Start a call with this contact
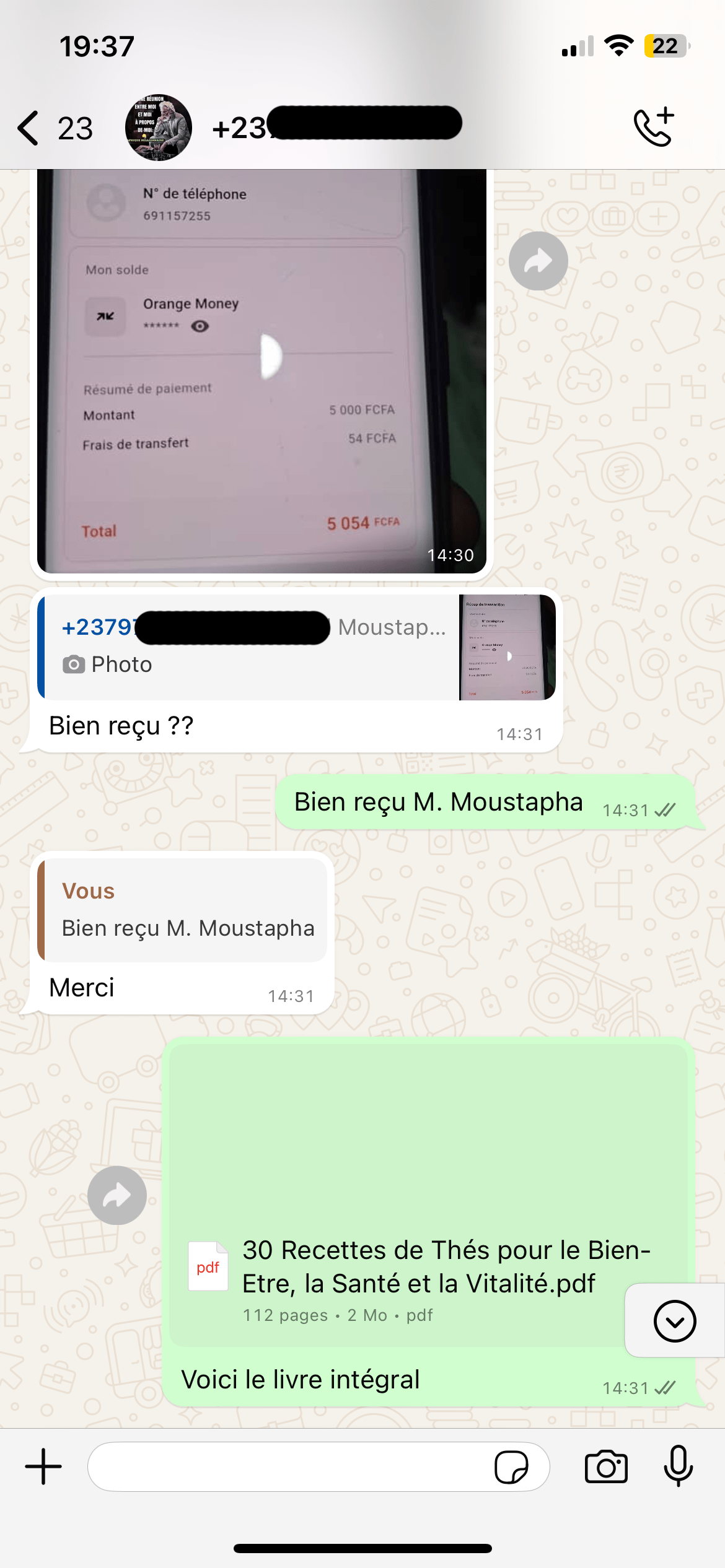This screenshot has height=1568, width=725. [x=653, y=128]
